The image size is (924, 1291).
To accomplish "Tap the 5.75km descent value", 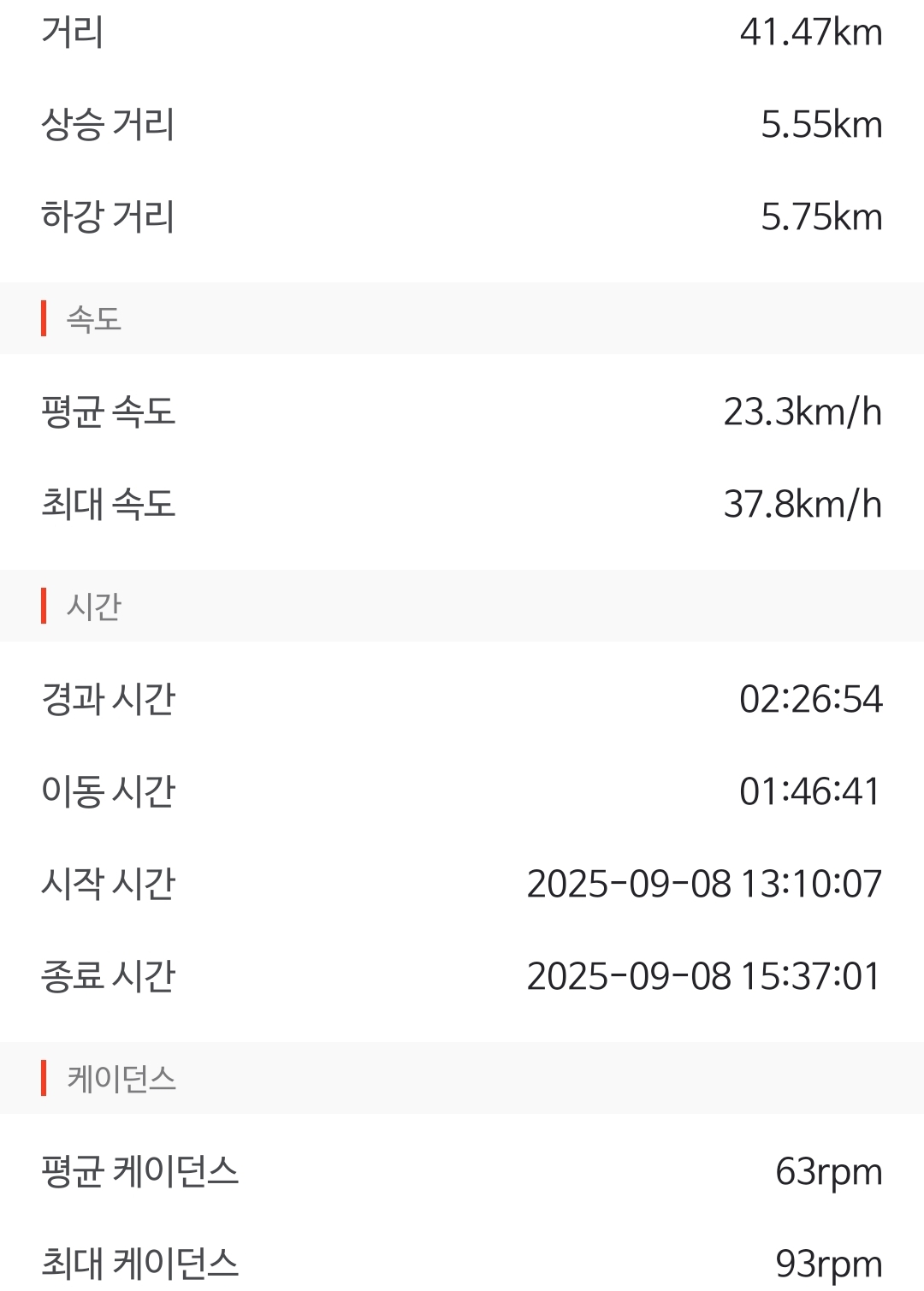I will [x=822, y=218].
